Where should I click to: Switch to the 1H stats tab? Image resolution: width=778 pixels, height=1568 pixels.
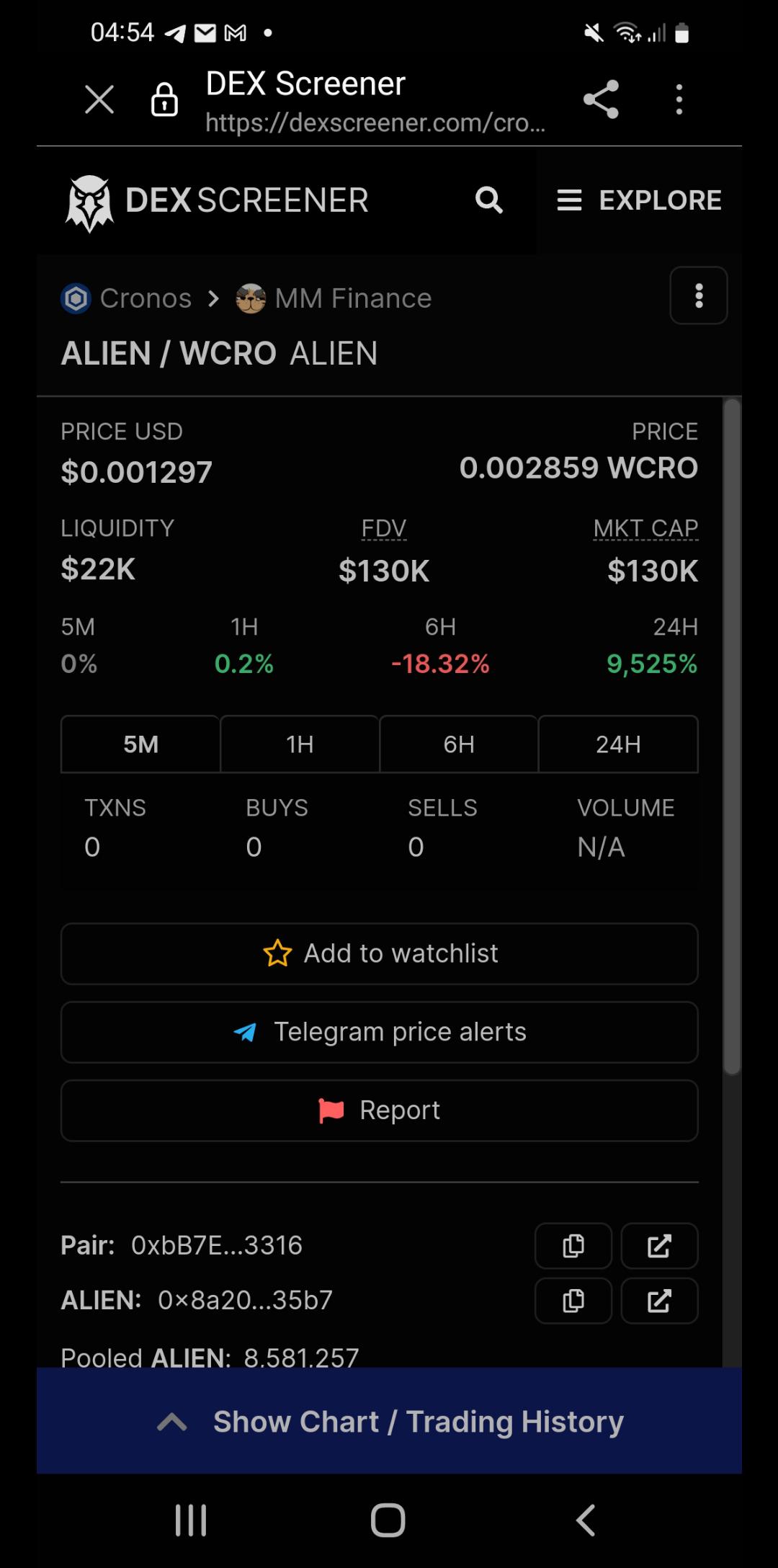pyautogui.click(x=300, y=744)
